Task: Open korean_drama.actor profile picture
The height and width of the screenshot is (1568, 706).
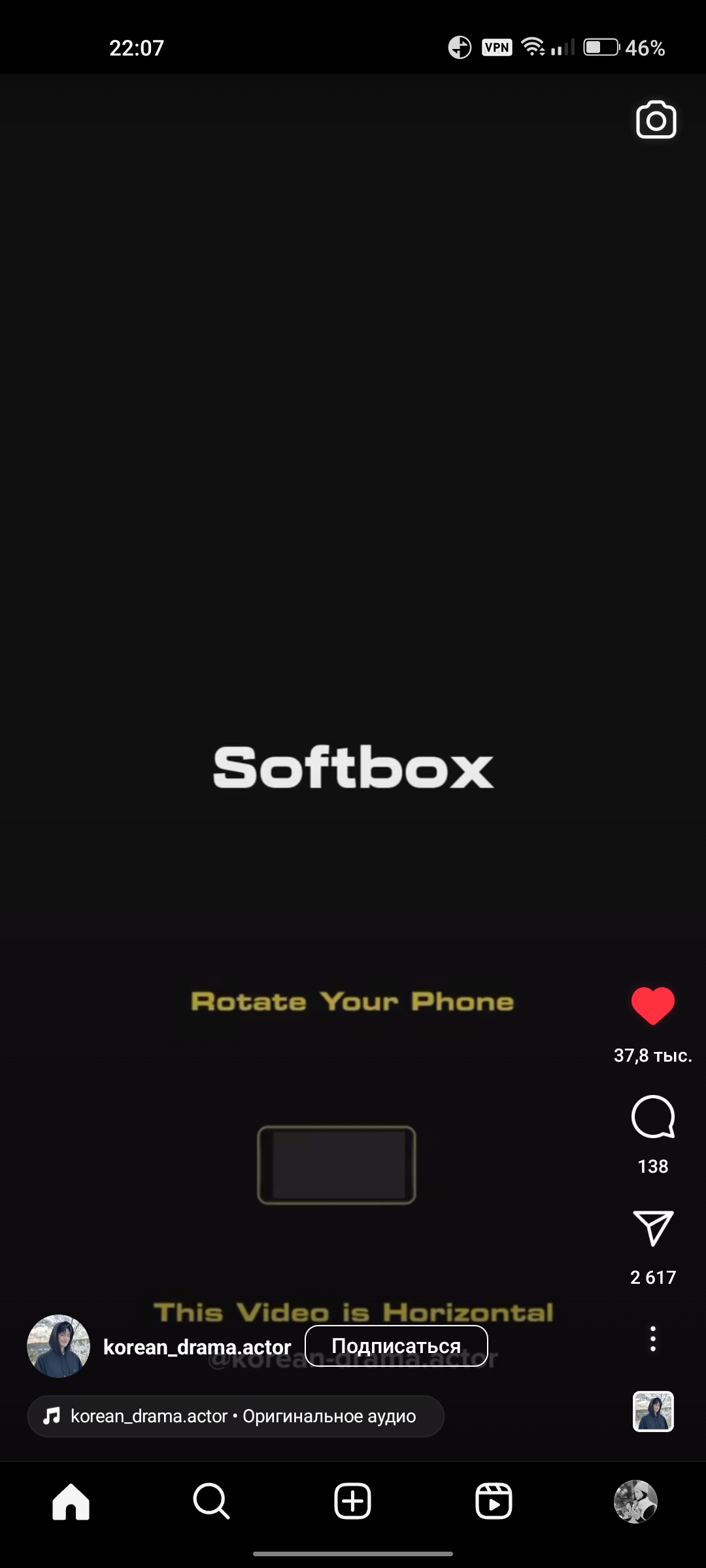Action: [x=58, y=1346]
